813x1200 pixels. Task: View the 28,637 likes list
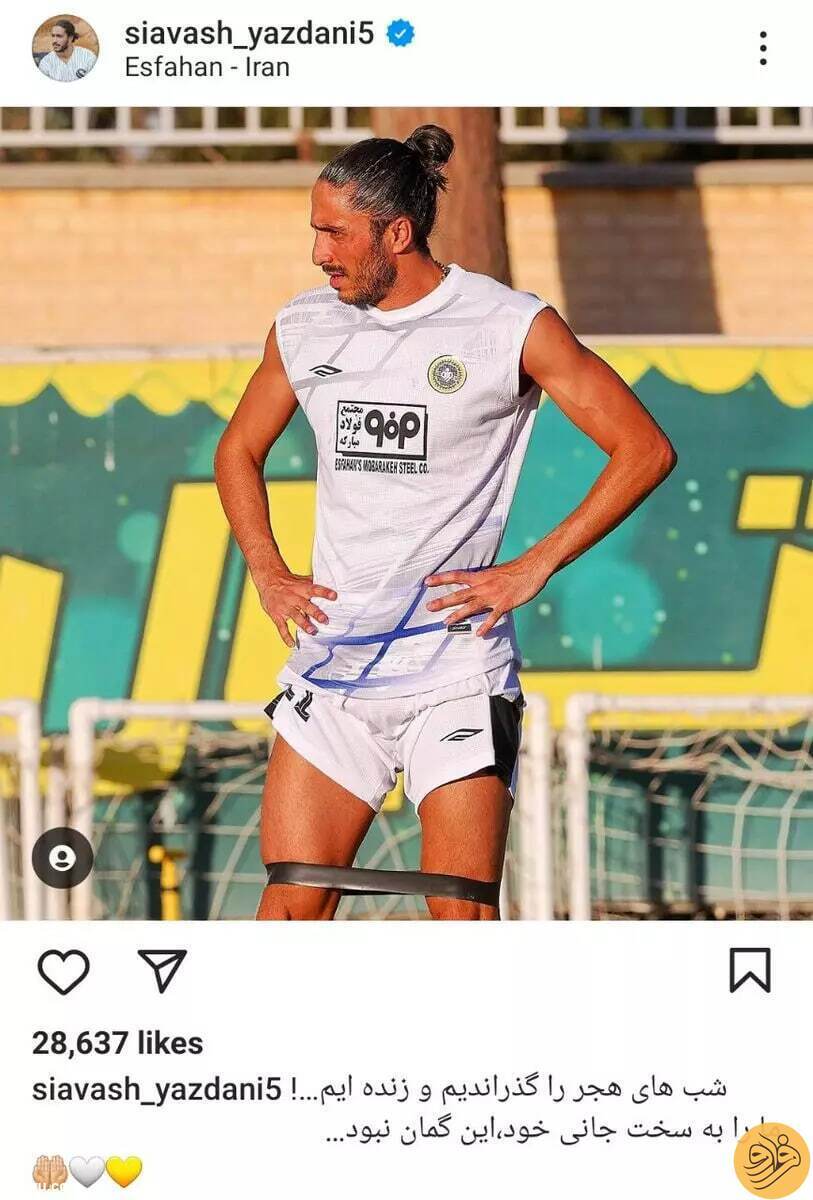point(117,1043)
